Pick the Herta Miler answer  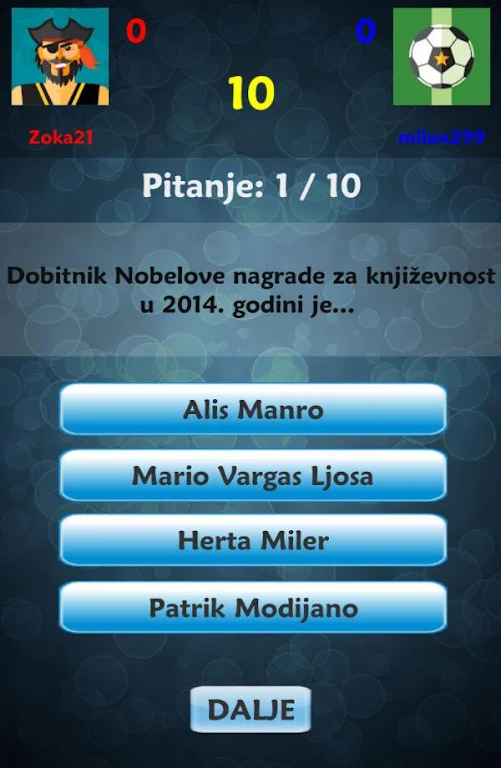(253, 541)
